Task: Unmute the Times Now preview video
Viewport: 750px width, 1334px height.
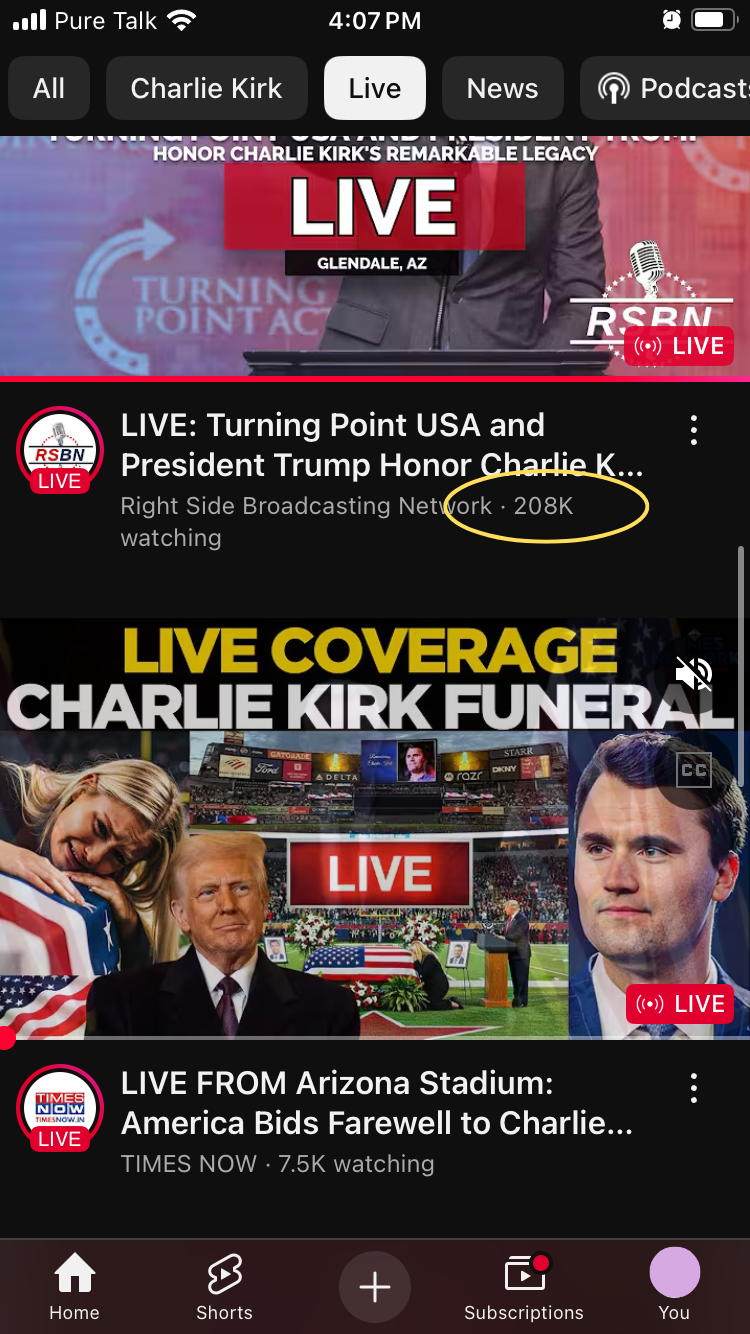Action: pyautogui.click(x=693, y=674)
